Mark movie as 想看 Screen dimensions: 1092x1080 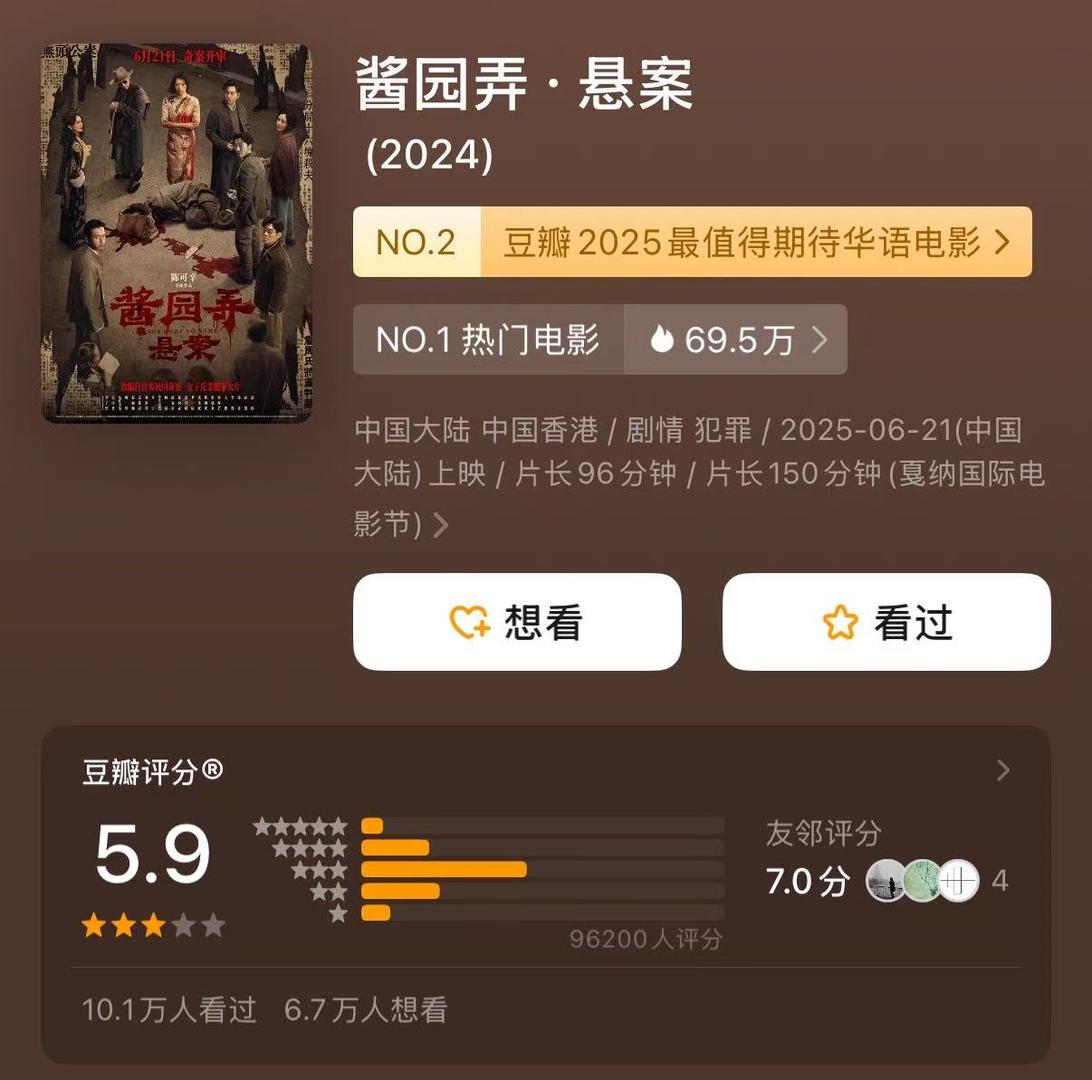pos(517,622)
